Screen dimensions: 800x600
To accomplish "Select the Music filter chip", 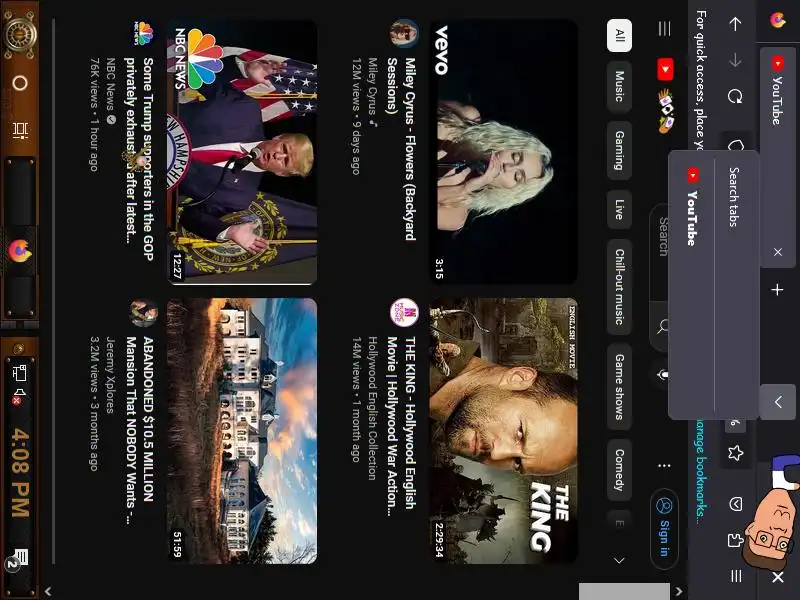I will [619, 84].
